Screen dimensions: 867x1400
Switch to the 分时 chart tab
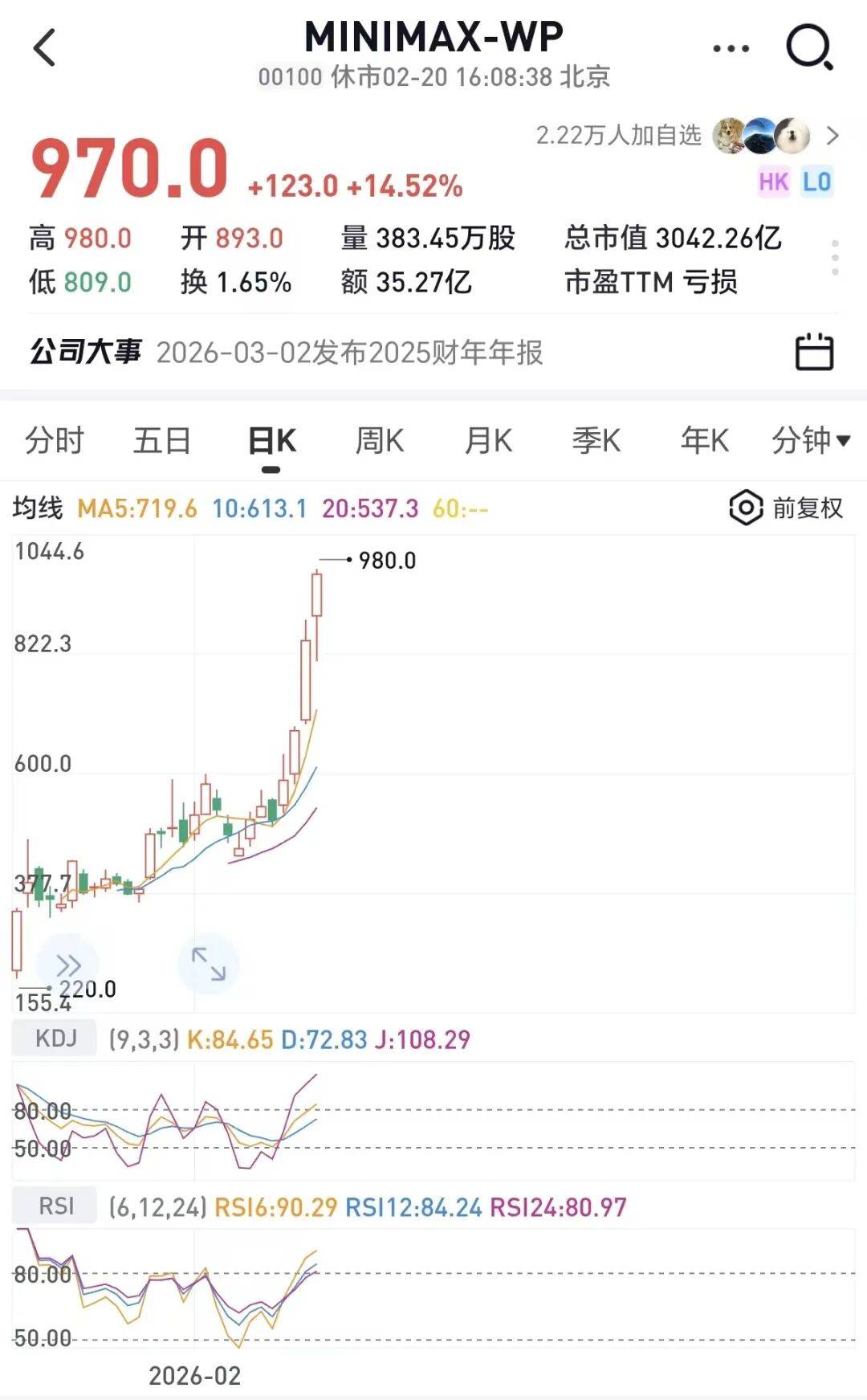[54, 441]
